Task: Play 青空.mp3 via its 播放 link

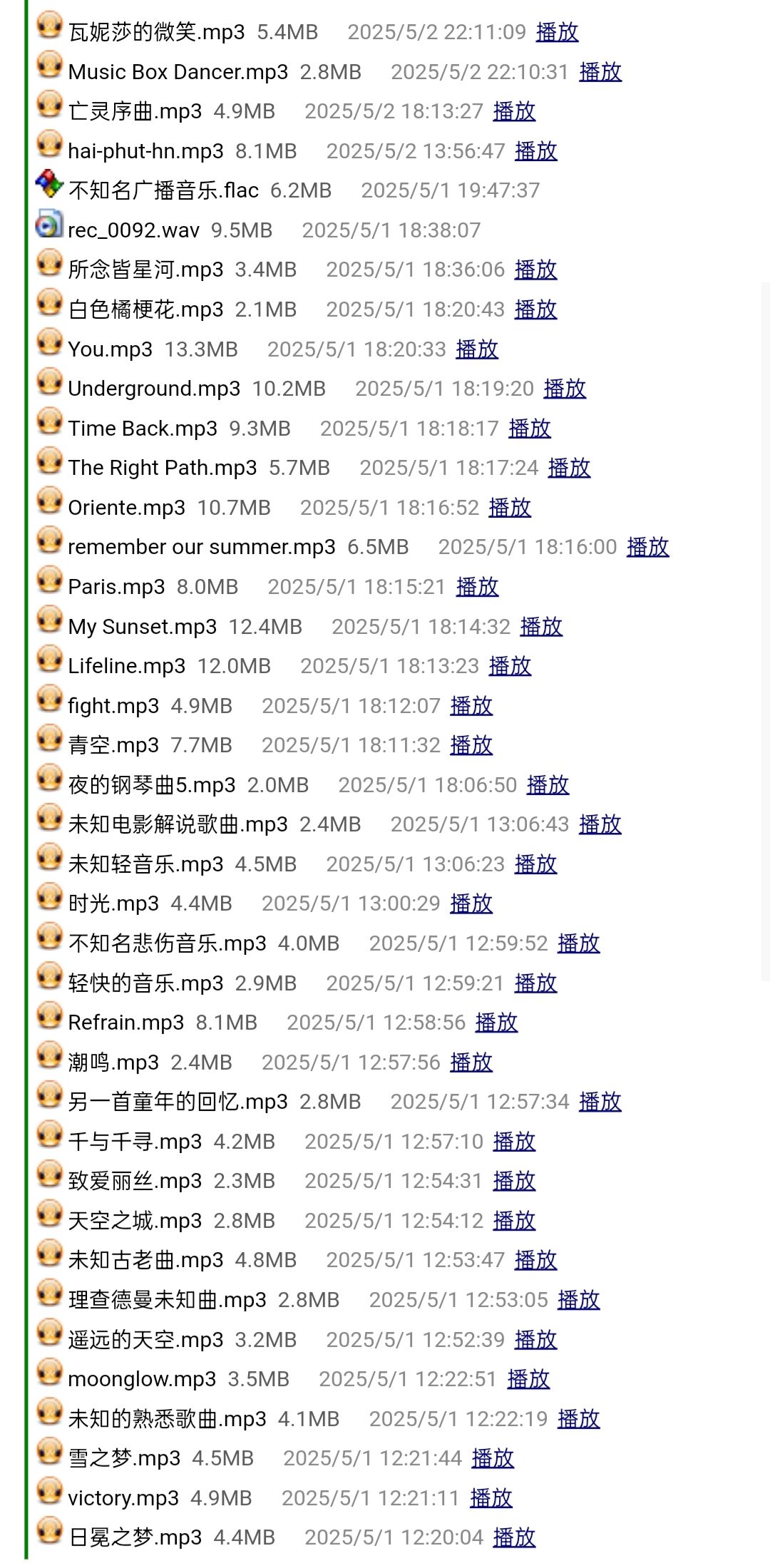Action: (x=471, y=745)
